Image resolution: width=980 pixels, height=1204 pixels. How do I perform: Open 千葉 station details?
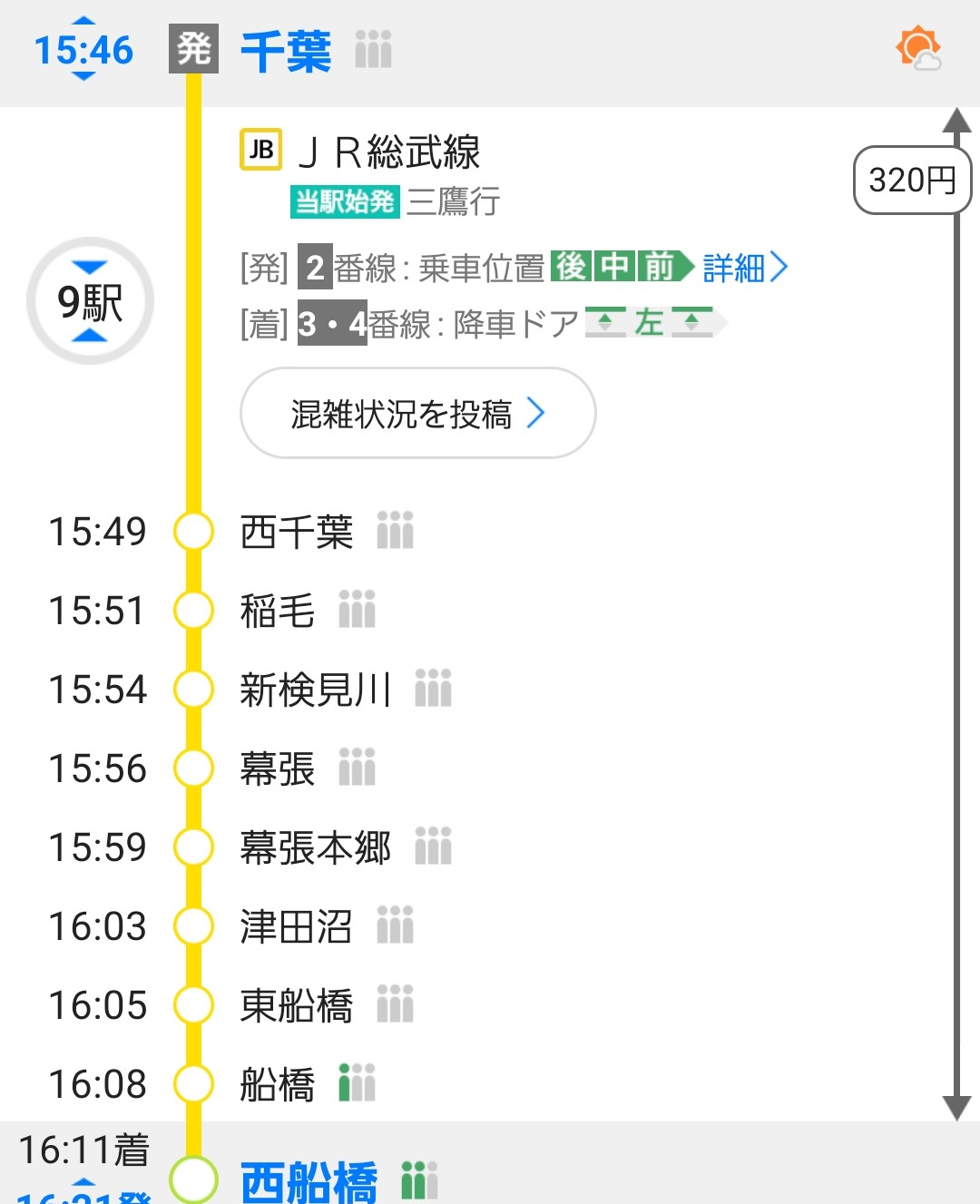[x=286, y=51]
